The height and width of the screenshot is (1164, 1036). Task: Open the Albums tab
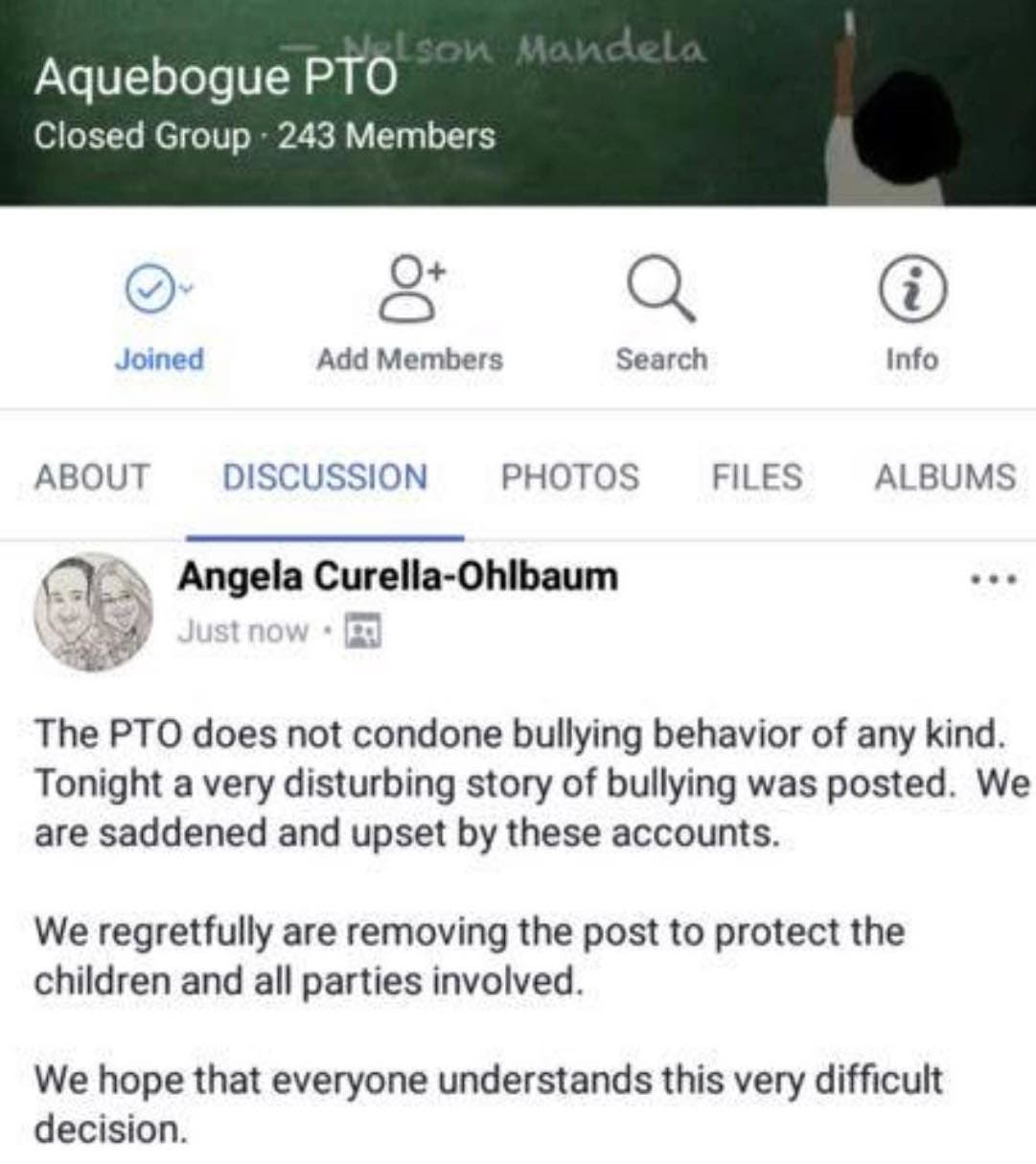(x=944, y=477)
